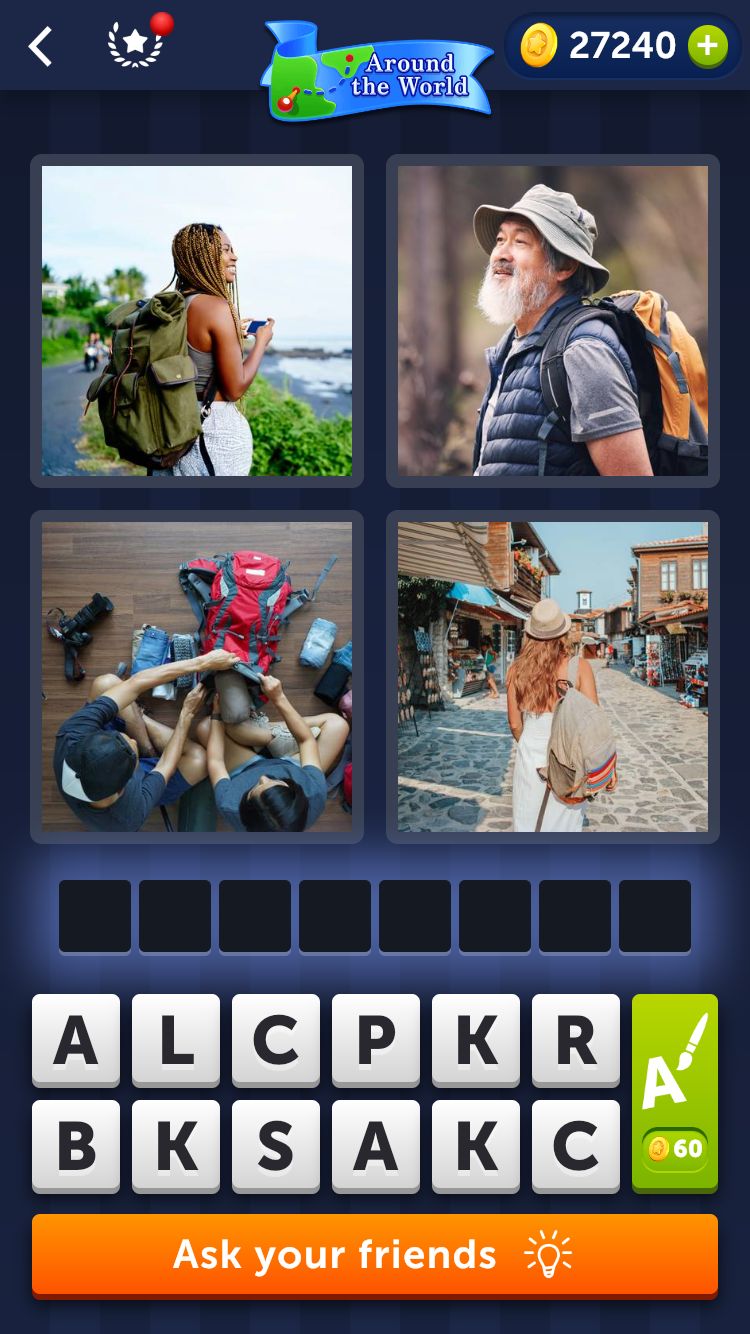The image size is (750, 1334).
Task: Enlarge the photo of woman on cobblestone street
Action: point(553,677)
